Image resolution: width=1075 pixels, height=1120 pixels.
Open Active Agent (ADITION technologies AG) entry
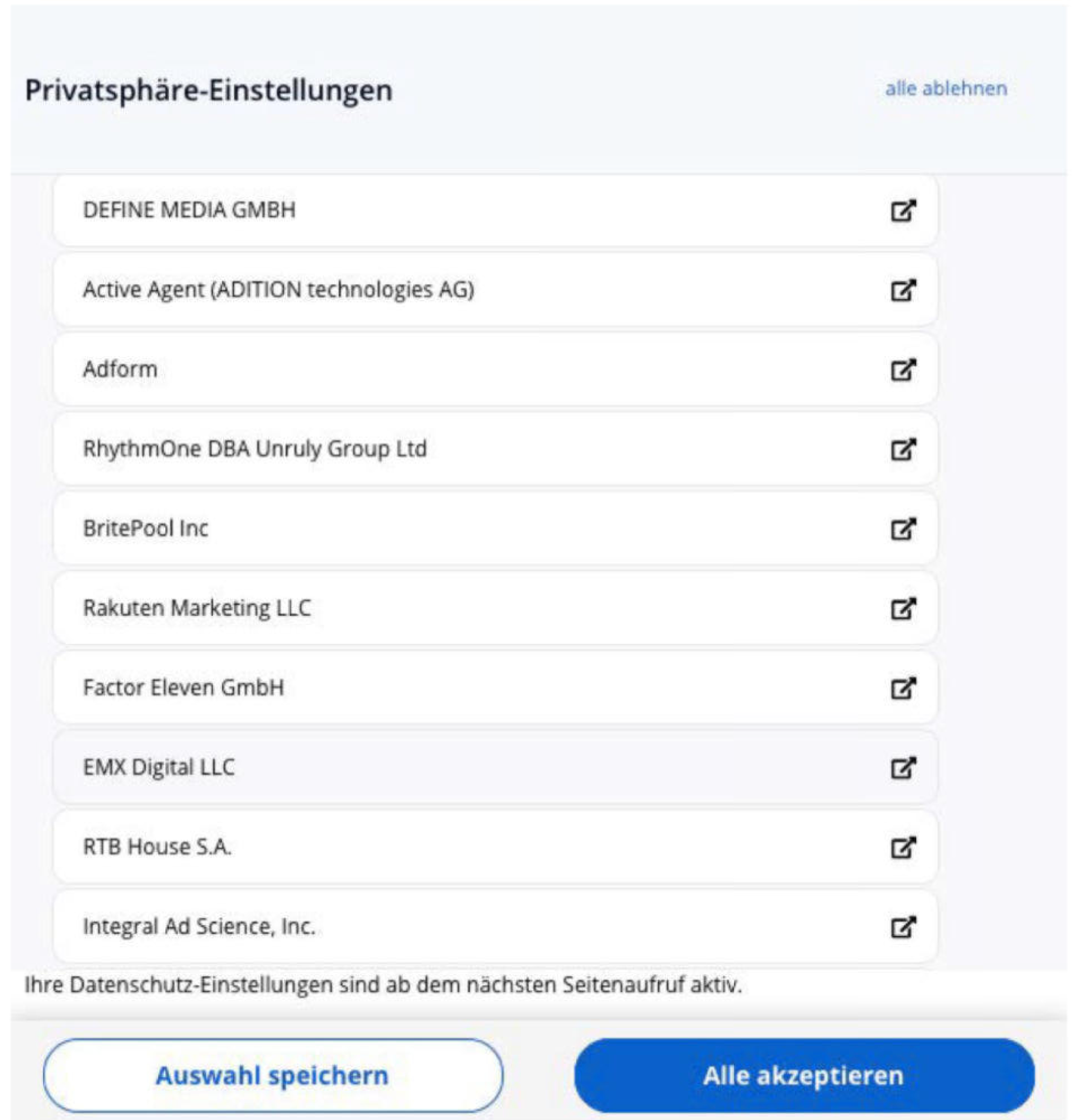pyautogui.click(x=278, y=290)
